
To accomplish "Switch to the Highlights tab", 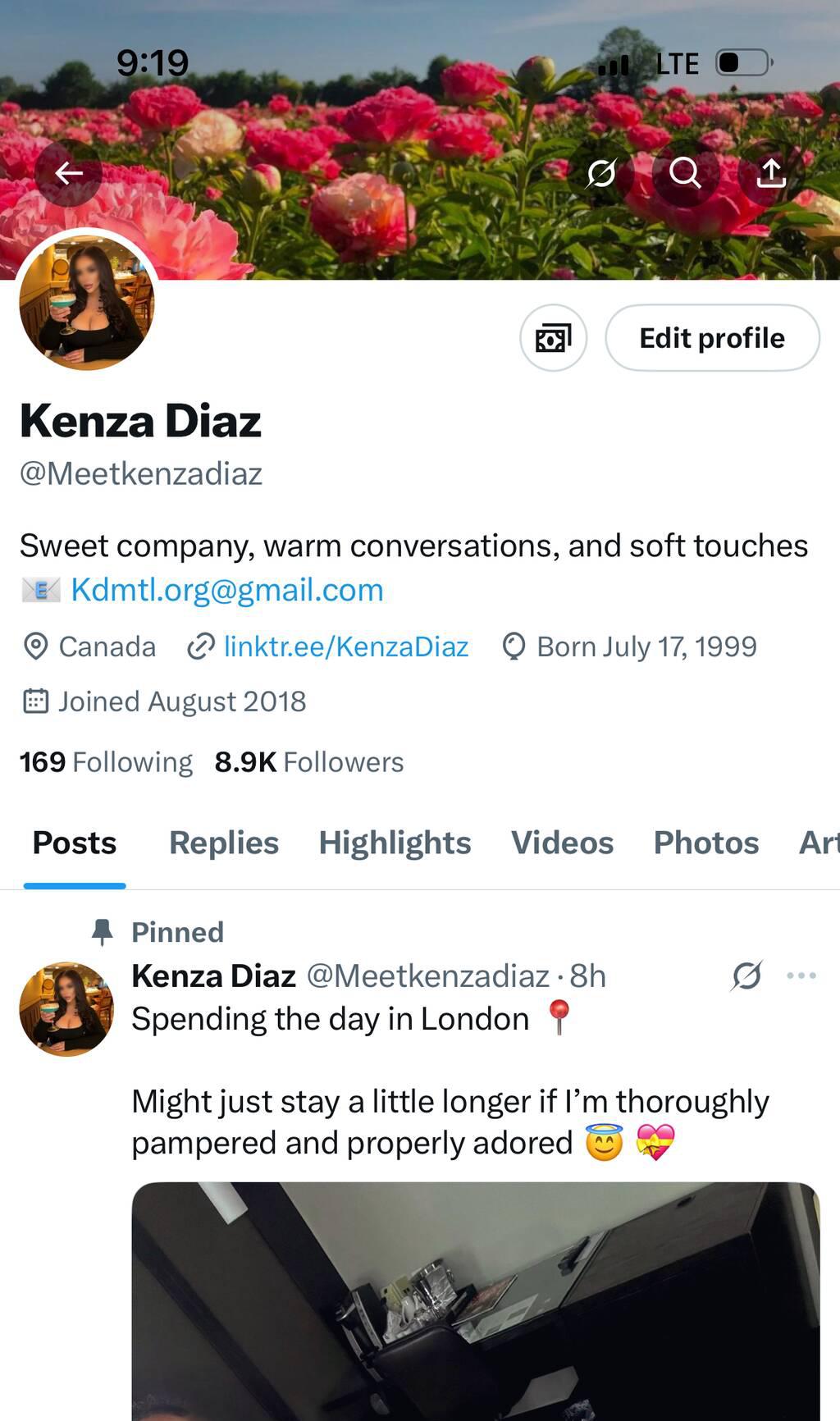I will (x=395, y=843).
